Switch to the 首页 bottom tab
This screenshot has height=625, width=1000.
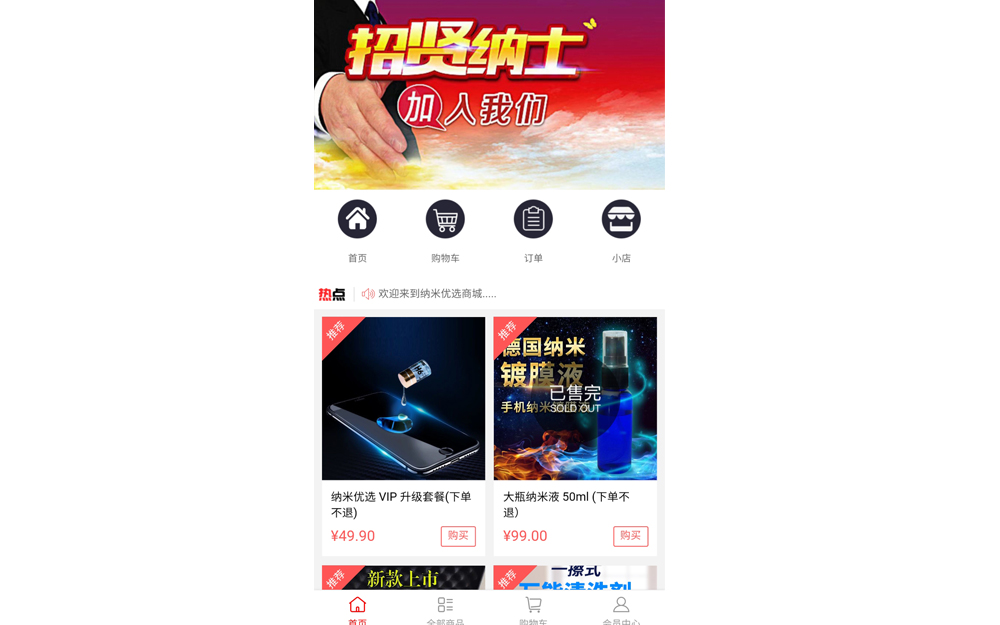point(357,608)
